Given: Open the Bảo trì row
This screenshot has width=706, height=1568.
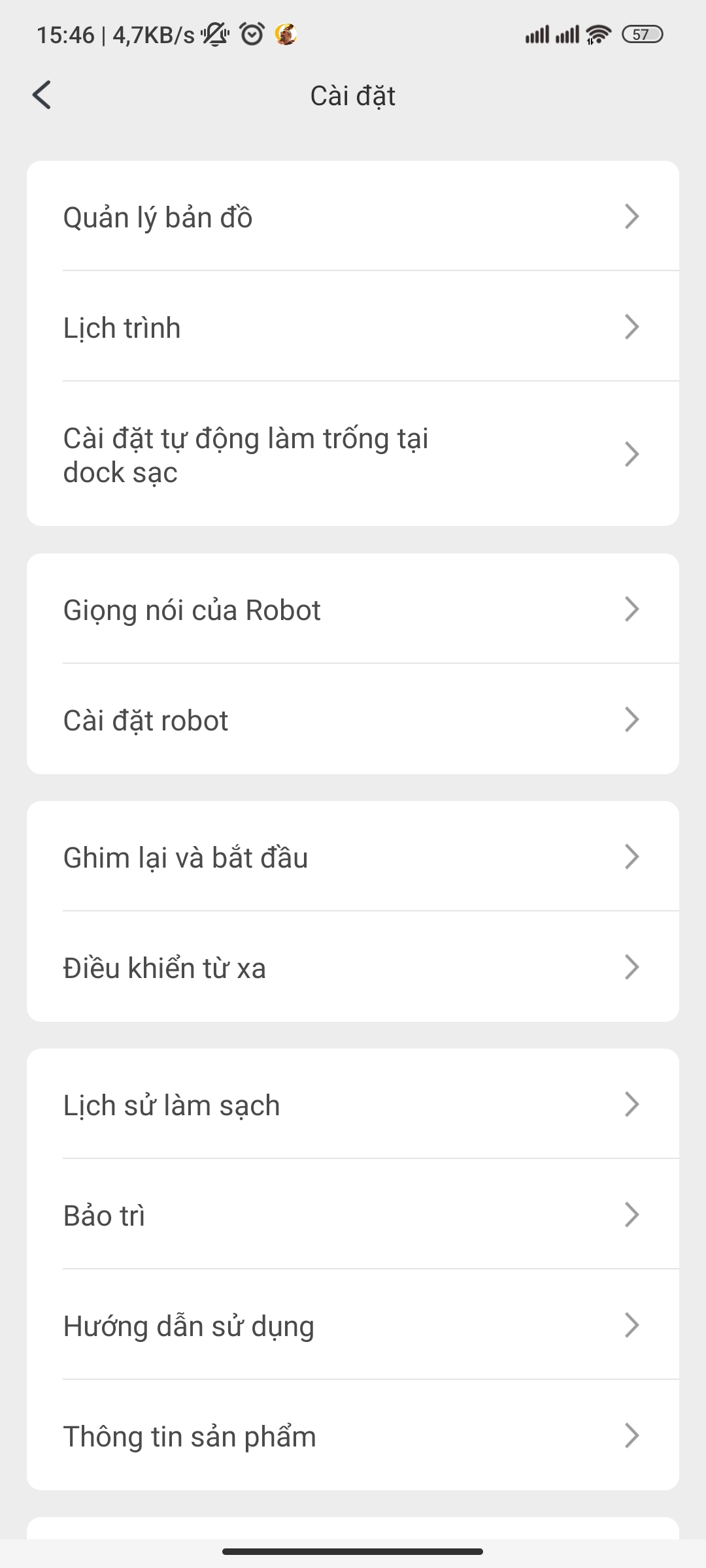Looking at the screenshot, I should (353, 1215).
